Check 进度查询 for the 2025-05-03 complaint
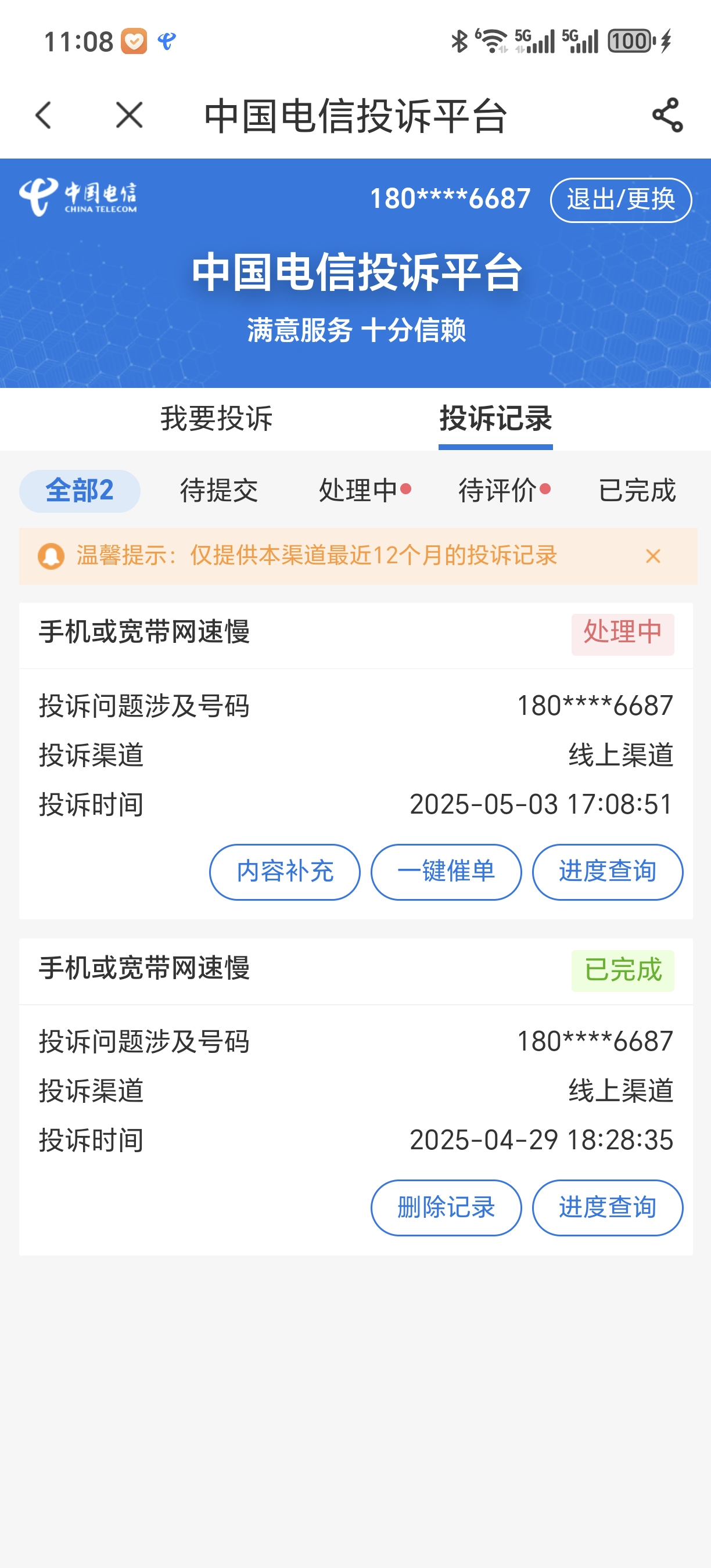 point(608,872)
